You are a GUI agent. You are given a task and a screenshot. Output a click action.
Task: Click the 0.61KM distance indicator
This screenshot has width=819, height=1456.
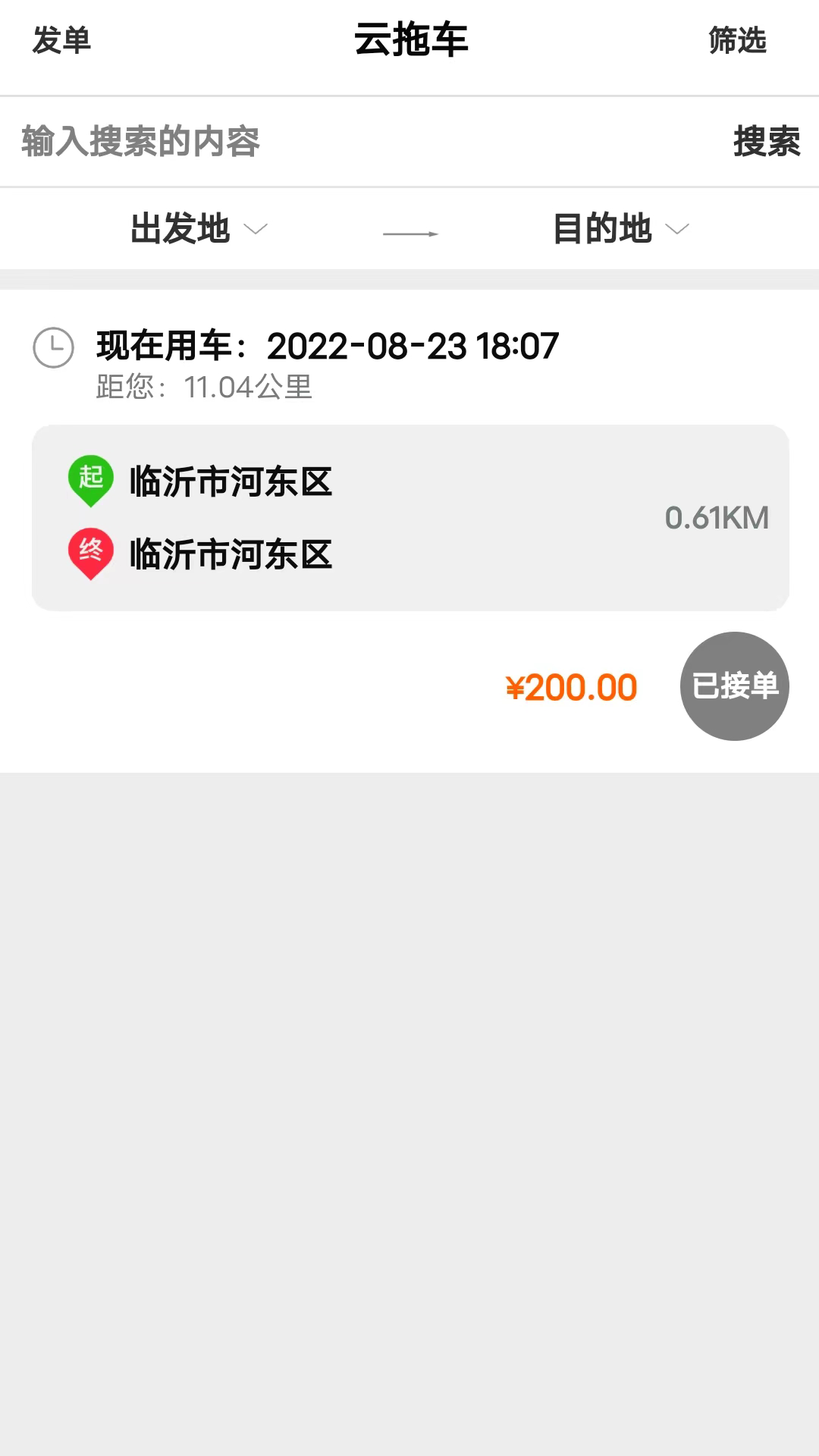[x=717, y=519]
